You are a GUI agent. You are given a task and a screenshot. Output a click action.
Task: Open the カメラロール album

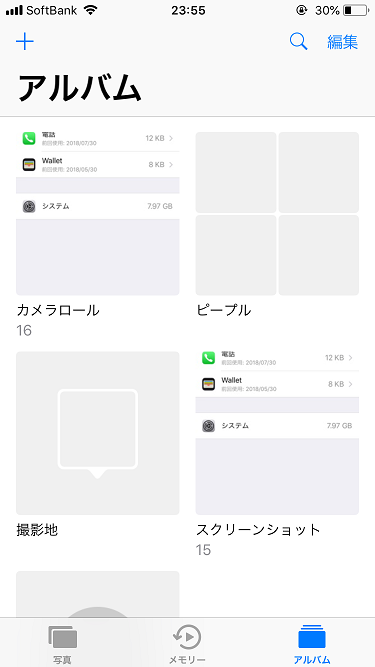(98, 214)
